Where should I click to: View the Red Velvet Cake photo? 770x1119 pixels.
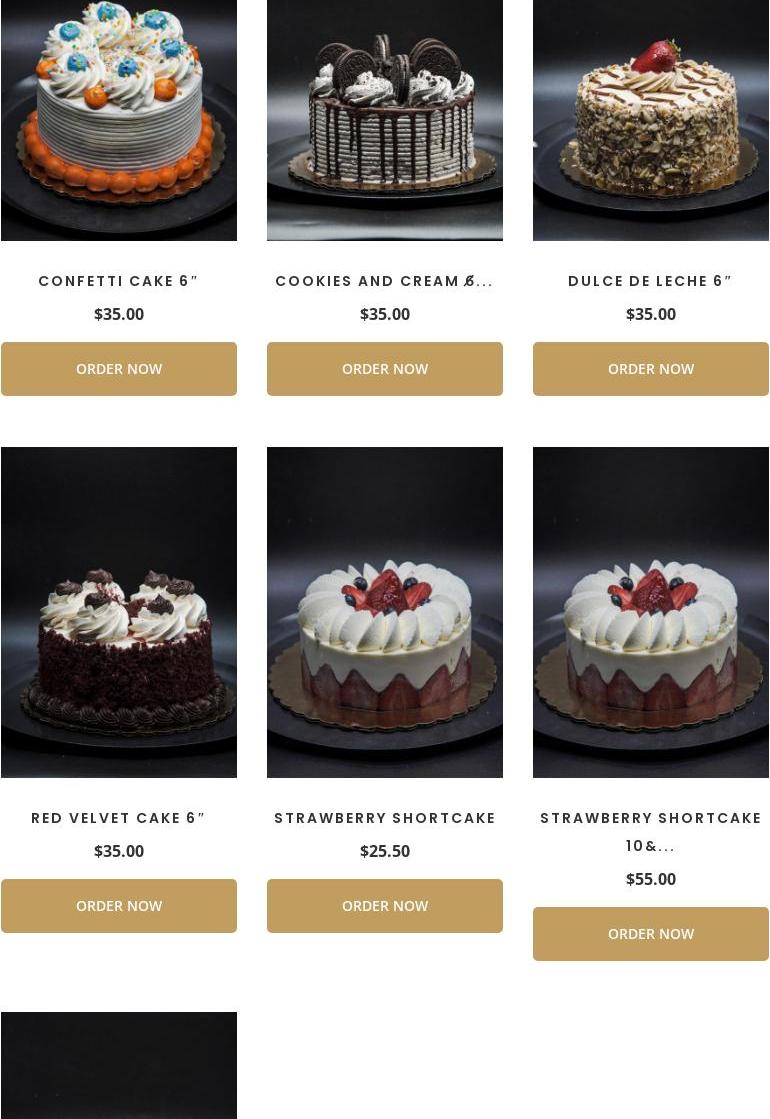119,612
